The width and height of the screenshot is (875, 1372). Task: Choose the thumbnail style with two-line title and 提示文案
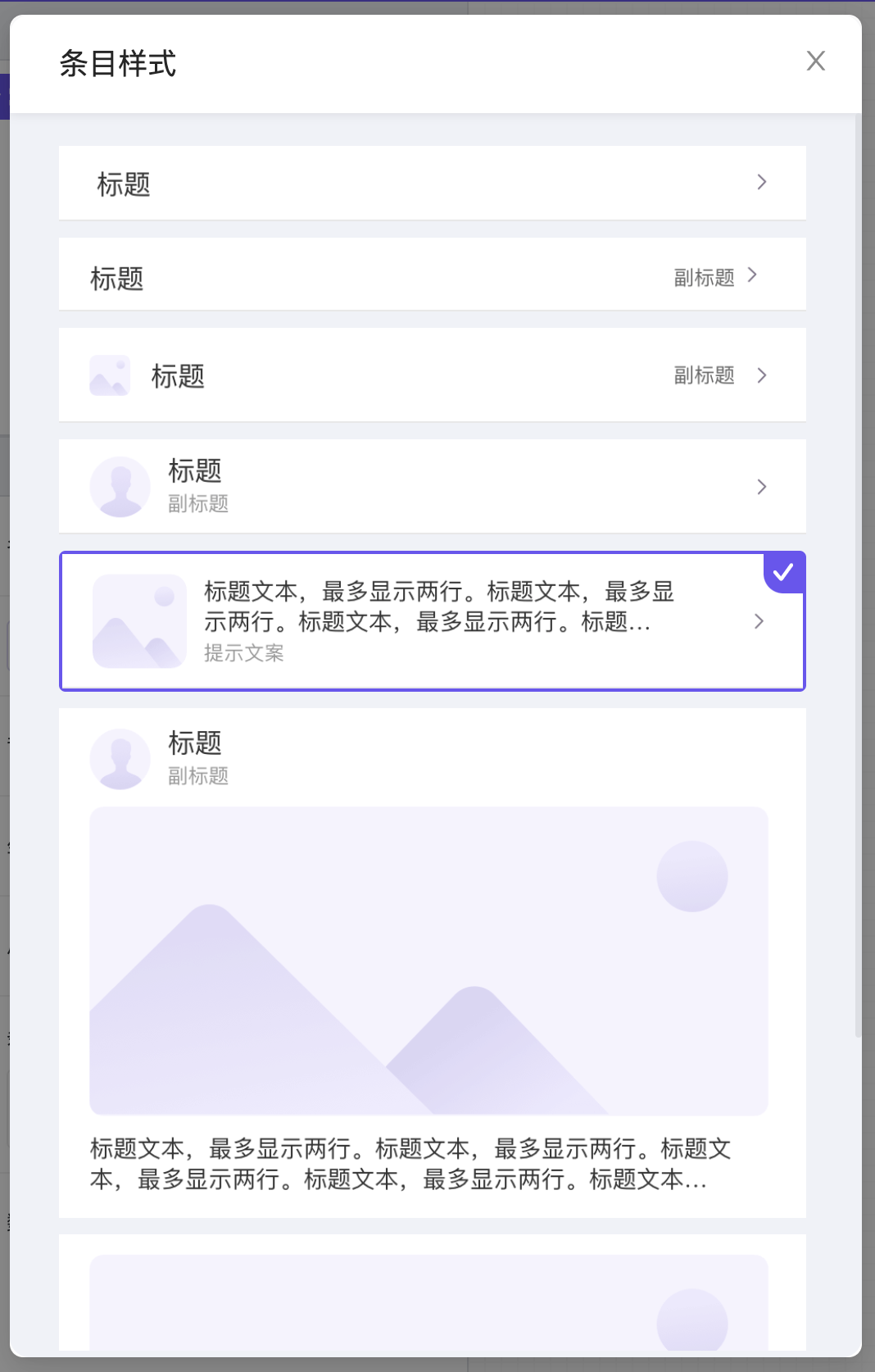point(432,621)
